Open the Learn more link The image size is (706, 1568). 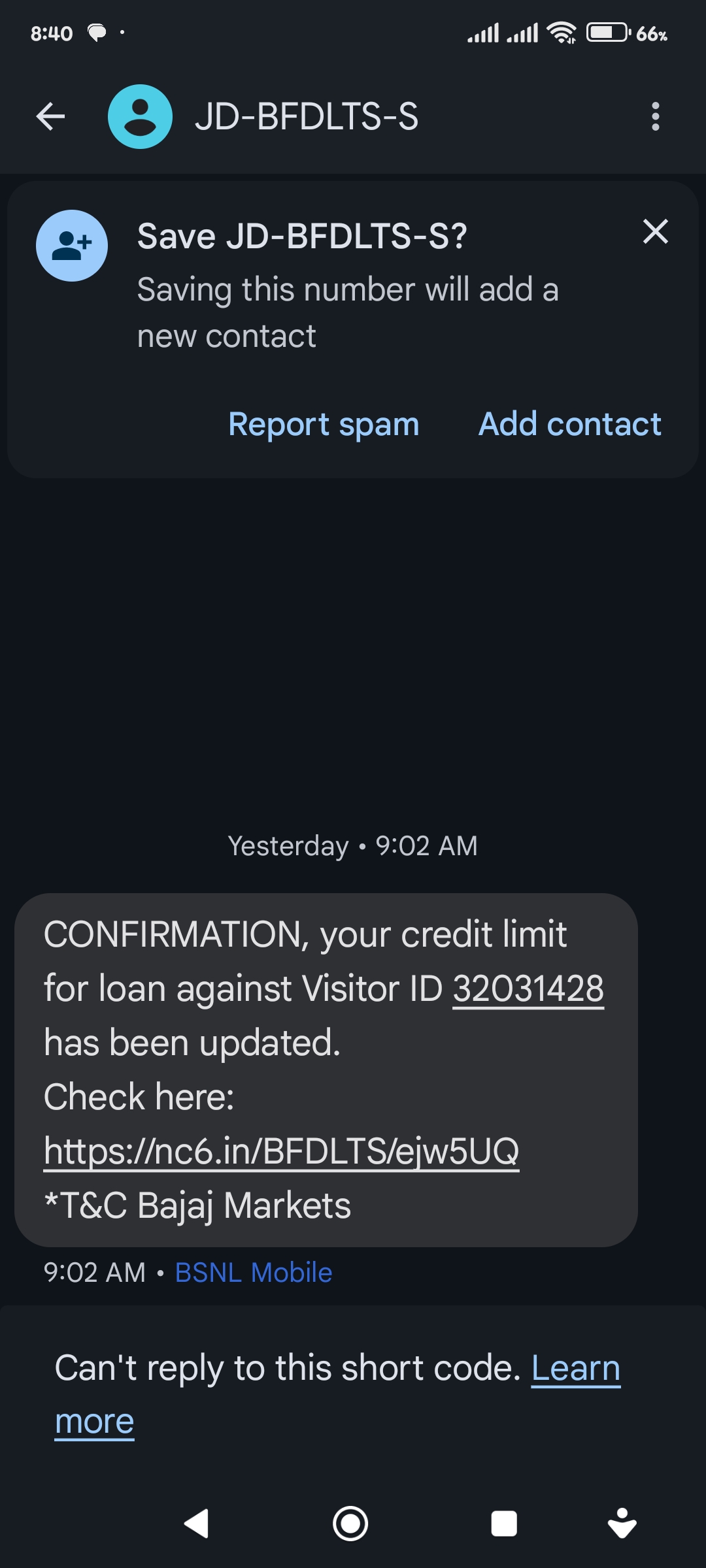point(575,1369)
